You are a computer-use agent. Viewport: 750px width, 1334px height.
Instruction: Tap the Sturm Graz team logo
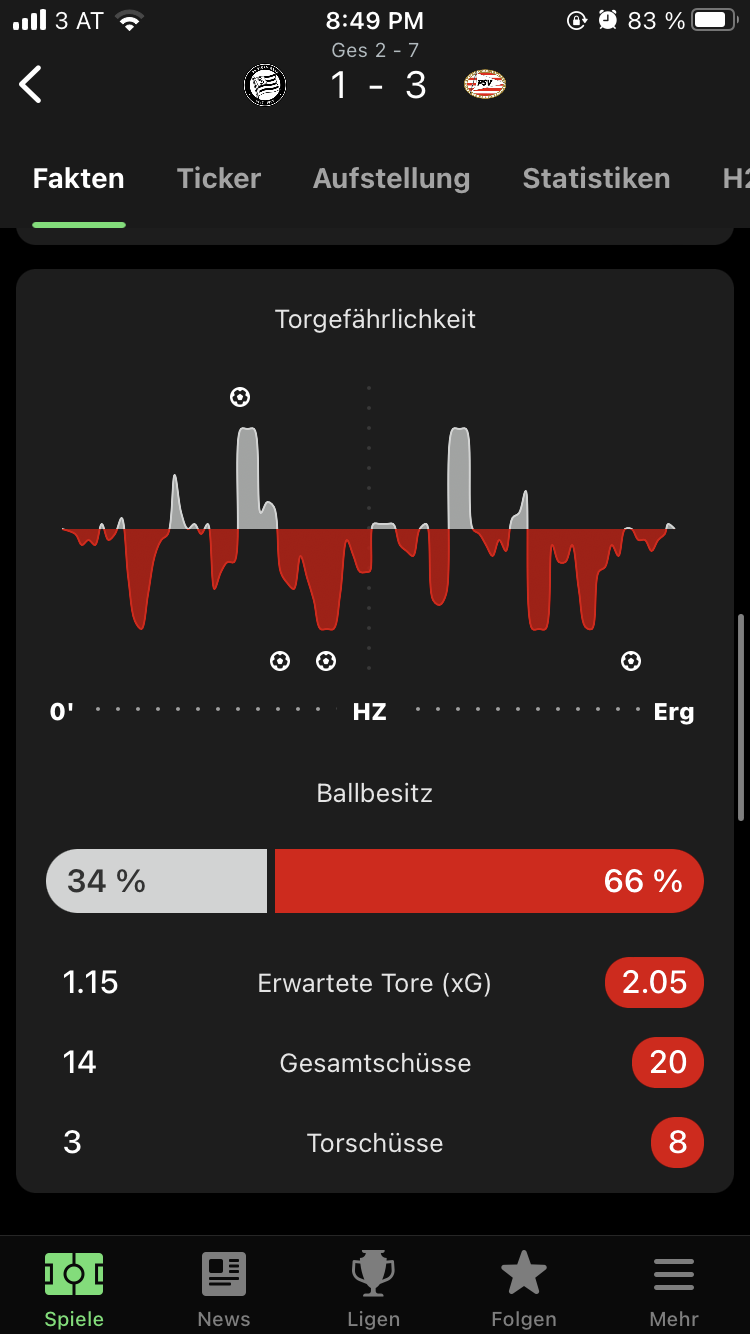[x=265, y=85]
